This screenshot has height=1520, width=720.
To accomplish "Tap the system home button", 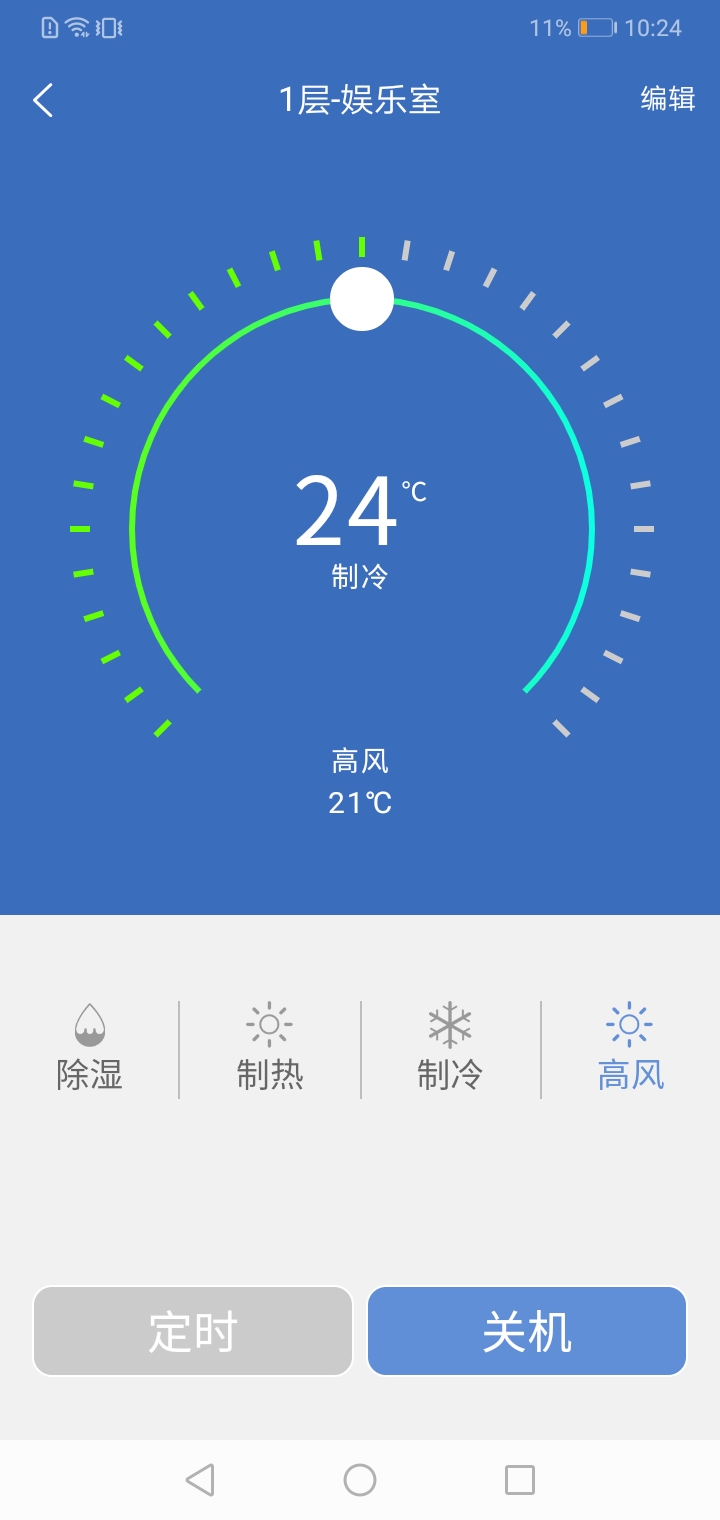I will (360, 1479).
